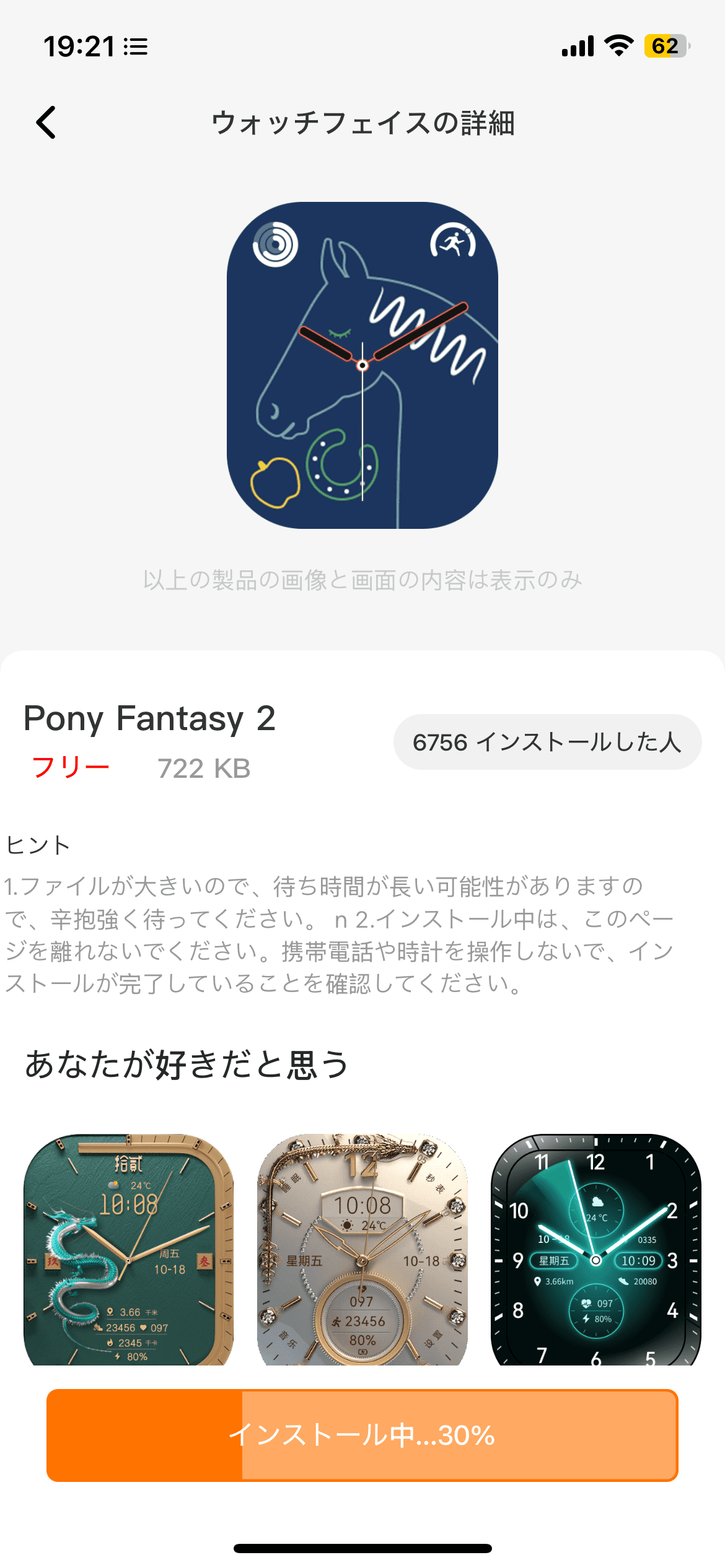The width and height of the screenshot is (725, 1568).
Task: Tap the インストール中 progress button
Action: click(362, 1435)
